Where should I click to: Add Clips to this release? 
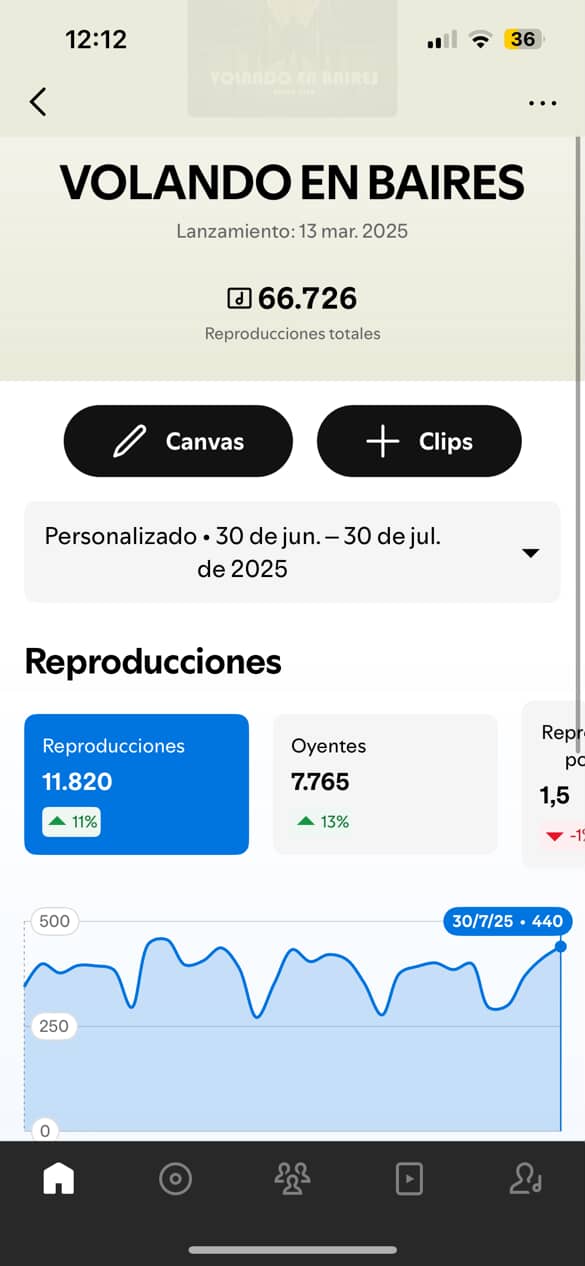click(419, 441)
